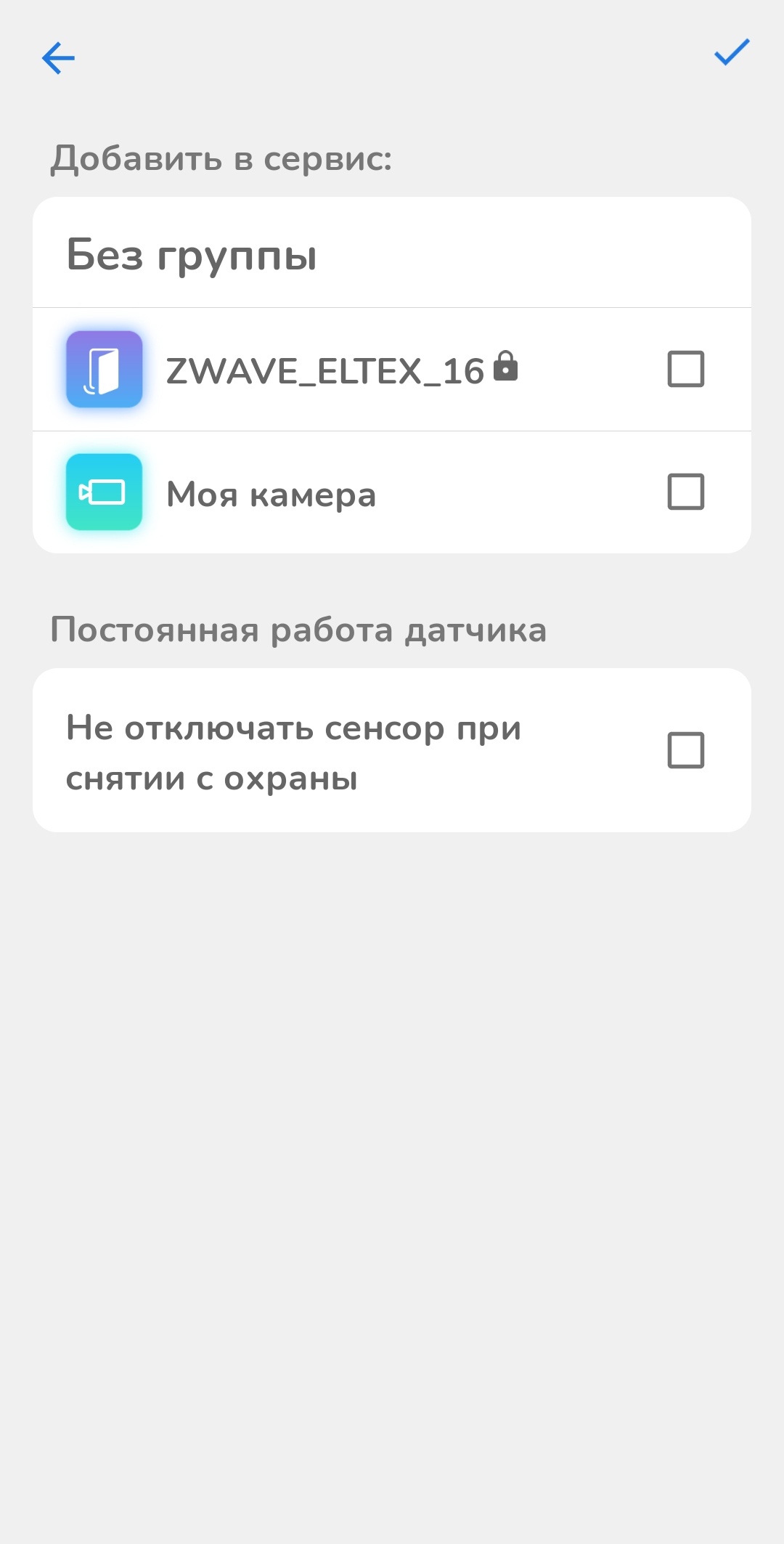Enable Не отключать сенсор при снятии с охраны
The image size is (784, 1544).
pos(685,750)
